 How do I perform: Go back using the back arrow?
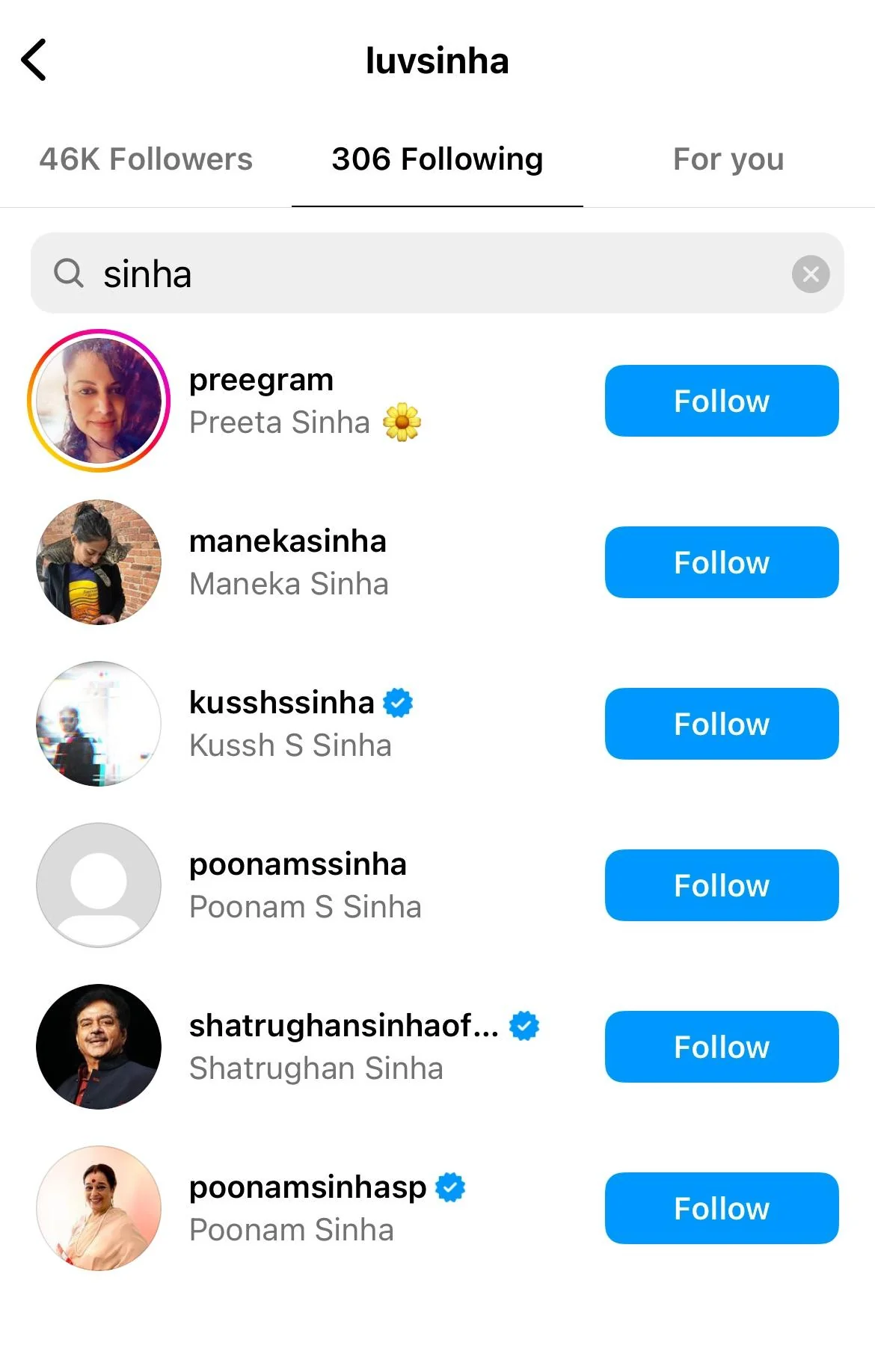tap(34, 60)
